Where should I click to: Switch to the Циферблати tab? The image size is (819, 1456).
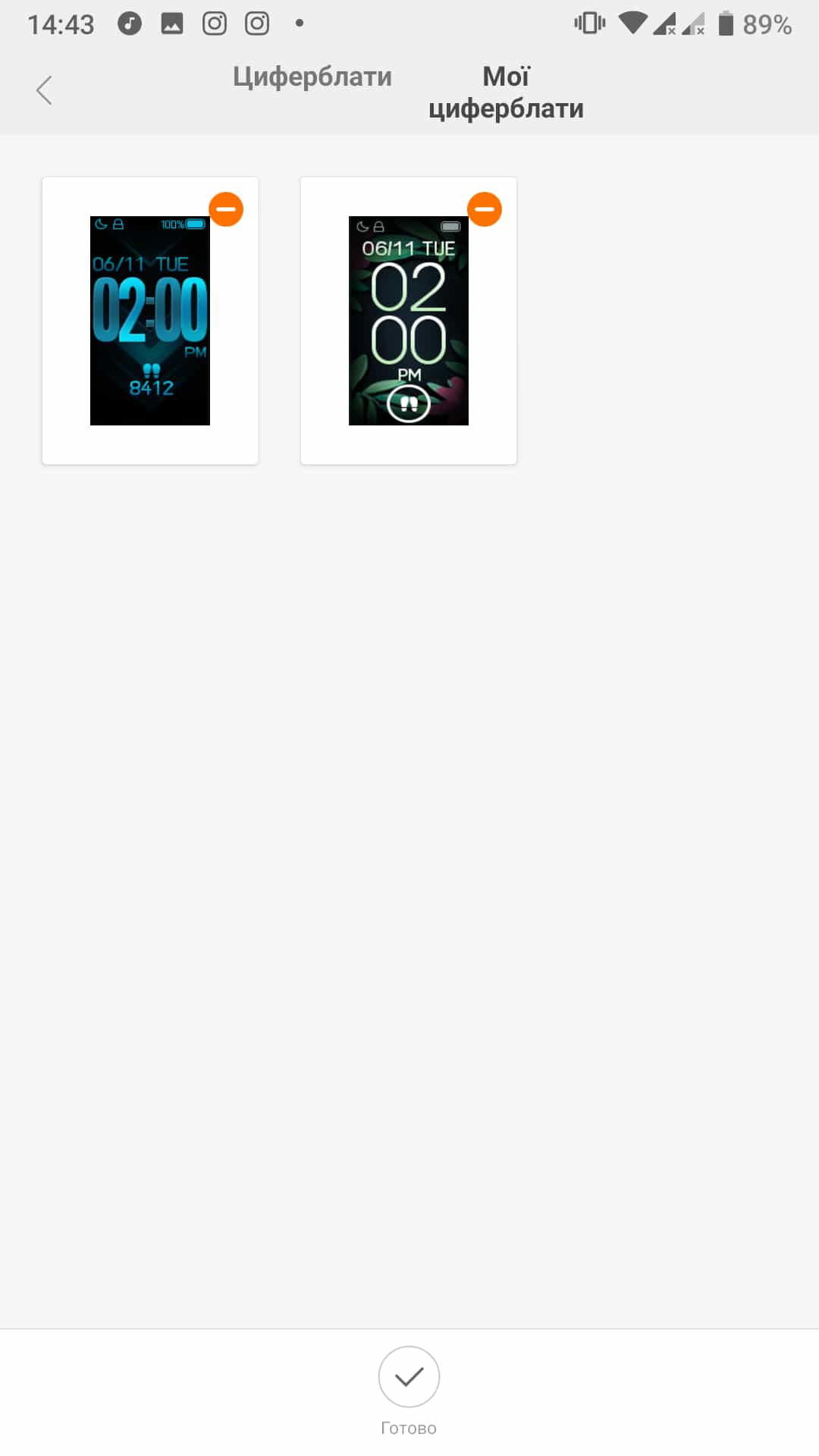pyautogui.click(x=312, y=77)
